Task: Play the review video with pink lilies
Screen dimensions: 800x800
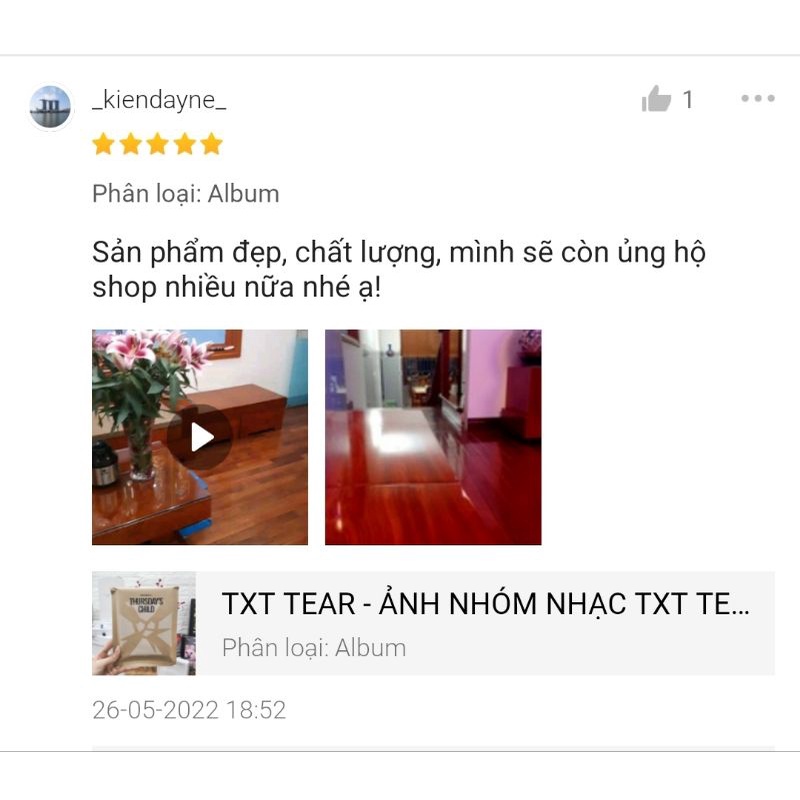Action: click(200, 437)
